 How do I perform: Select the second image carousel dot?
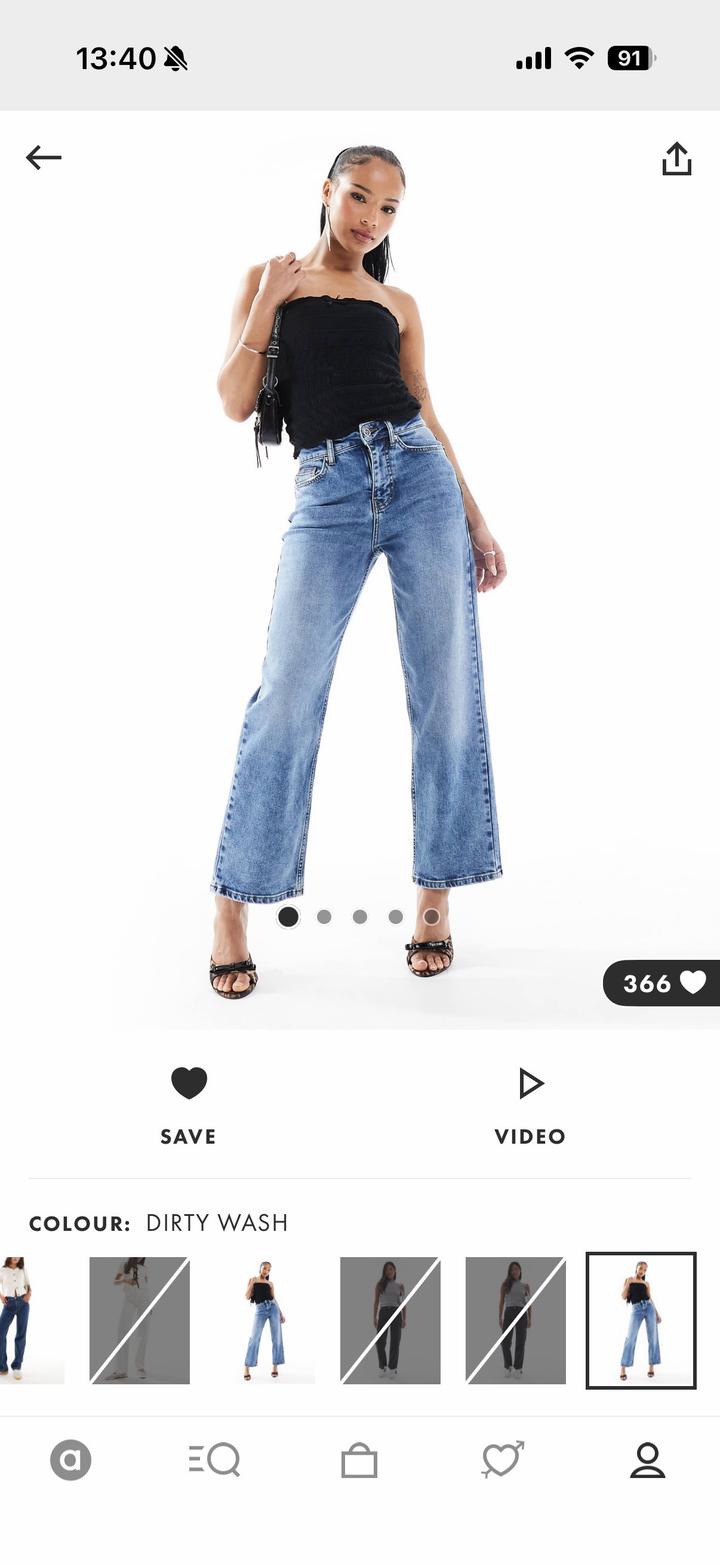[x=323, y=916]
